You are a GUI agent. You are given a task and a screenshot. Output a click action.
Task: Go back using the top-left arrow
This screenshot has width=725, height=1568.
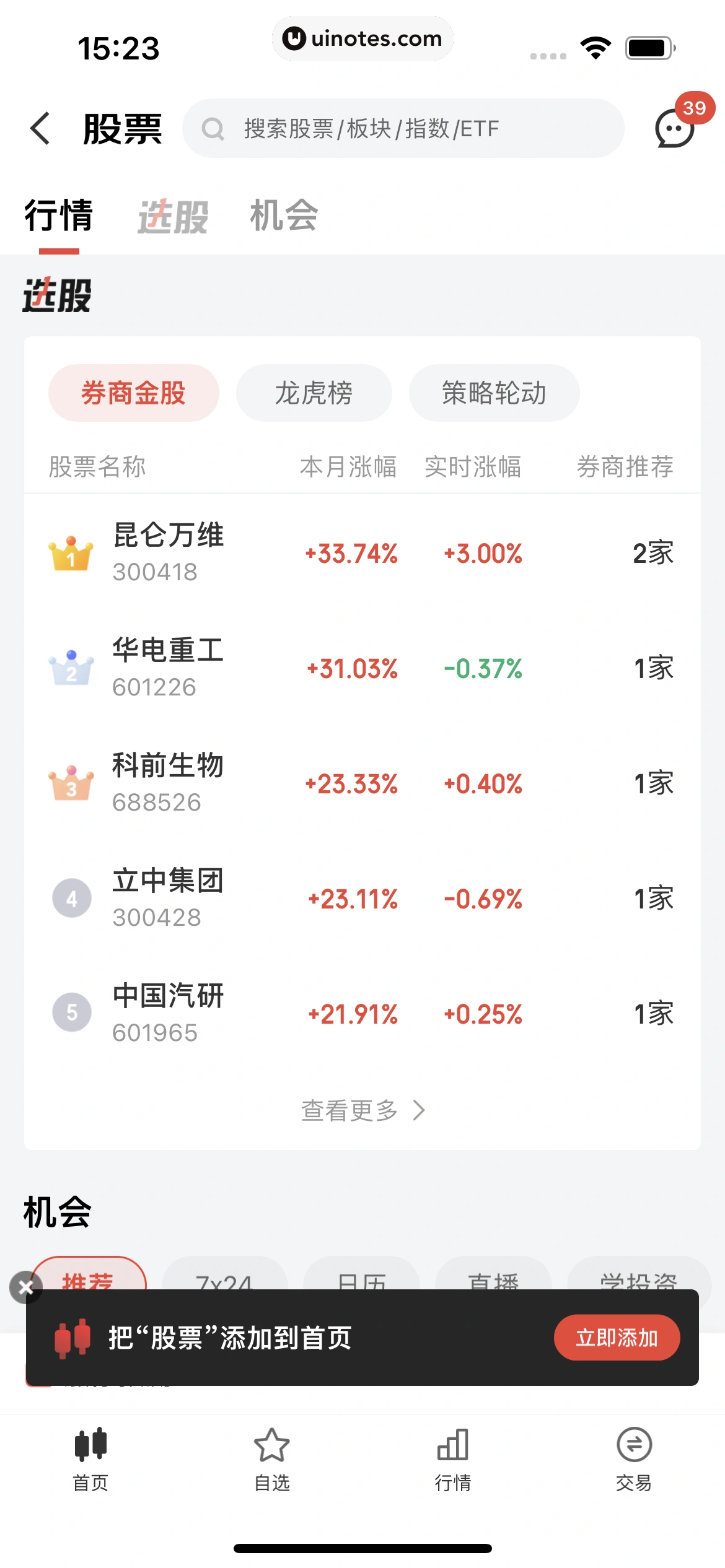[40, 129]
